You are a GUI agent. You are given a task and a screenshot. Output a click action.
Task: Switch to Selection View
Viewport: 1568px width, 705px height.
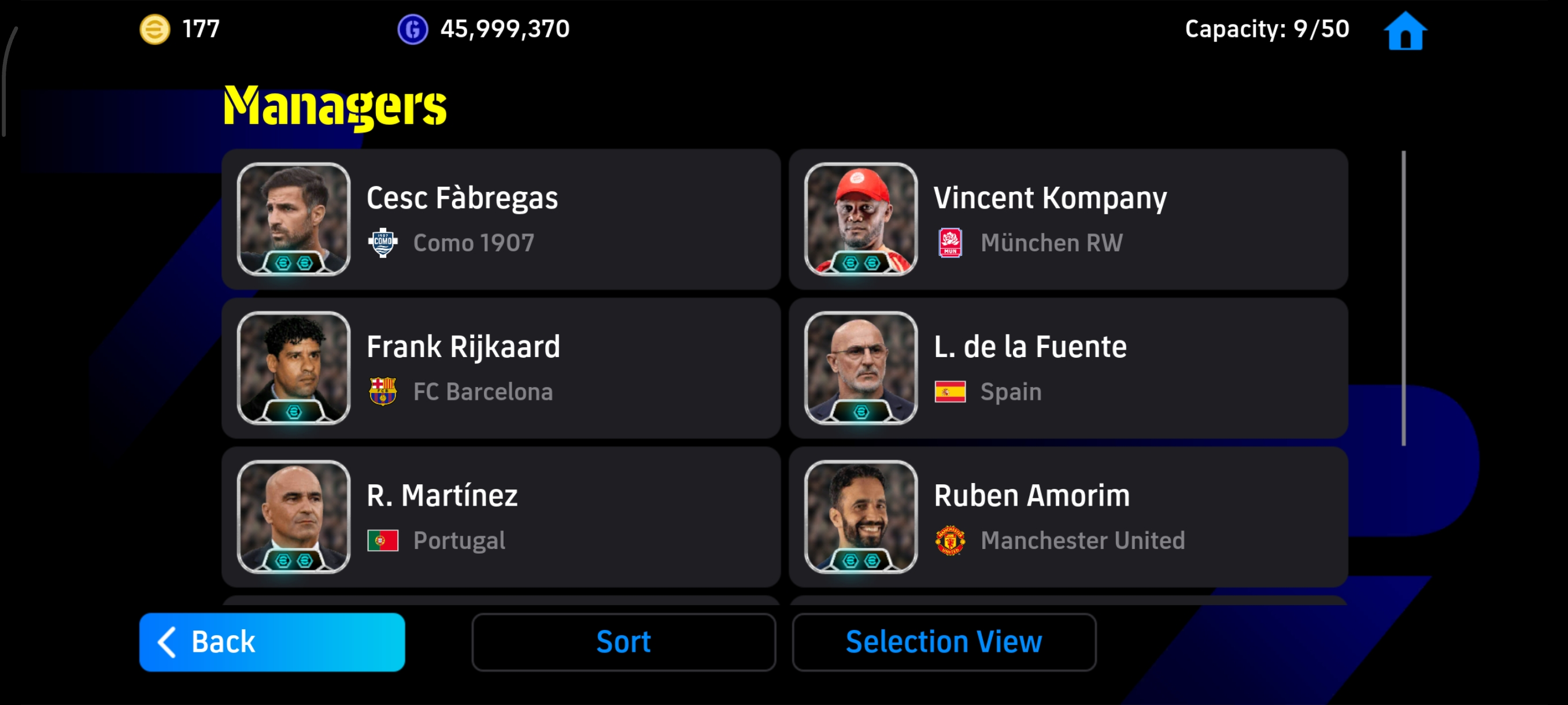click(944, 642)
